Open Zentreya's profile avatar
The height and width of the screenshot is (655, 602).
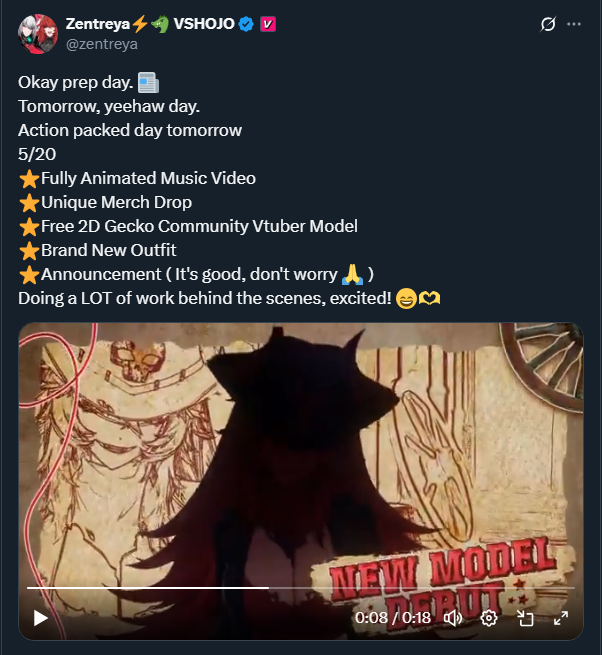(x=37, y=33)
